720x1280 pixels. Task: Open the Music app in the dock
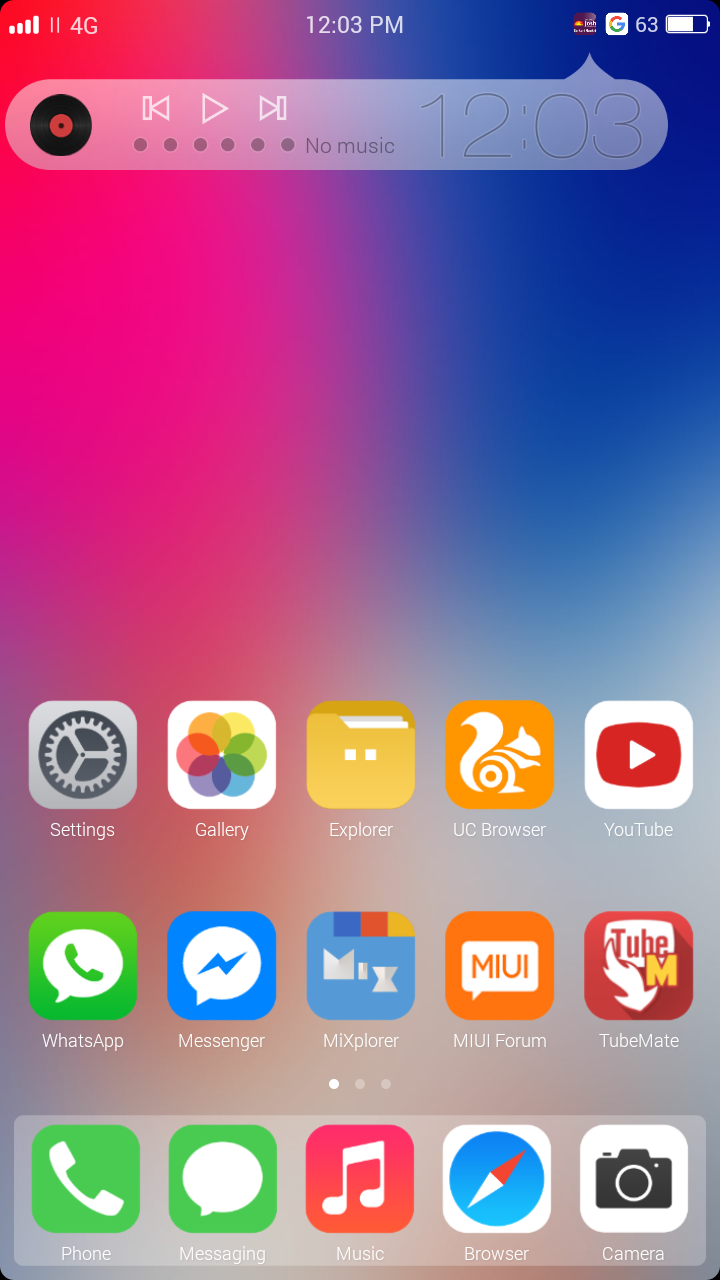[x=360, y=1179]
